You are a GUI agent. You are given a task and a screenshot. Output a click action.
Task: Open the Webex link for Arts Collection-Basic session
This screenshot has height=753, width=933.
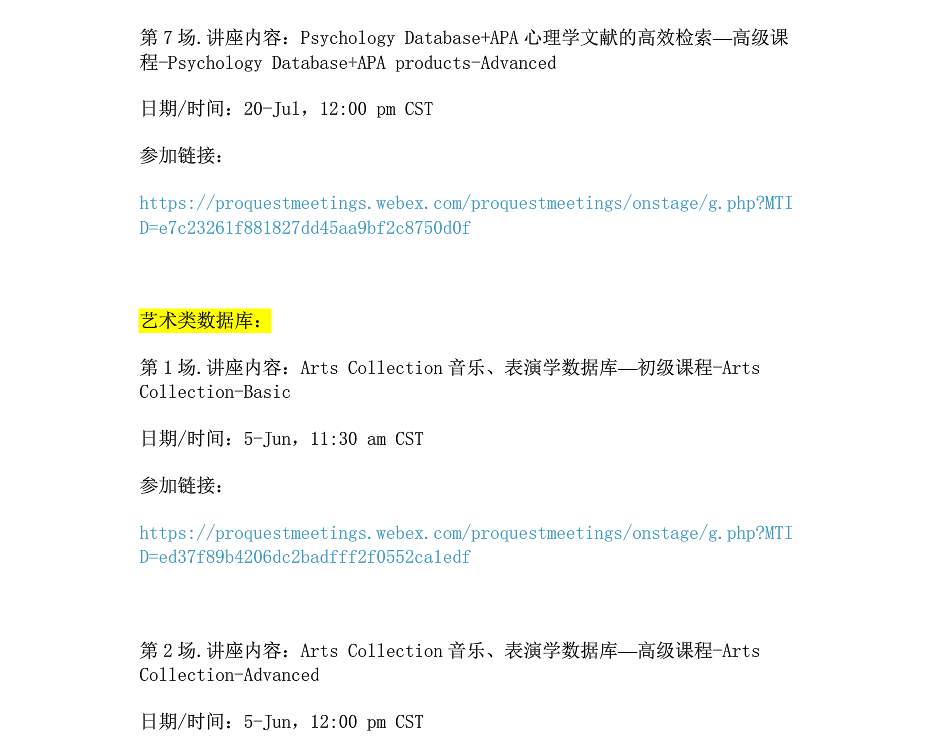pyautogui.click(x=465, y=534)
